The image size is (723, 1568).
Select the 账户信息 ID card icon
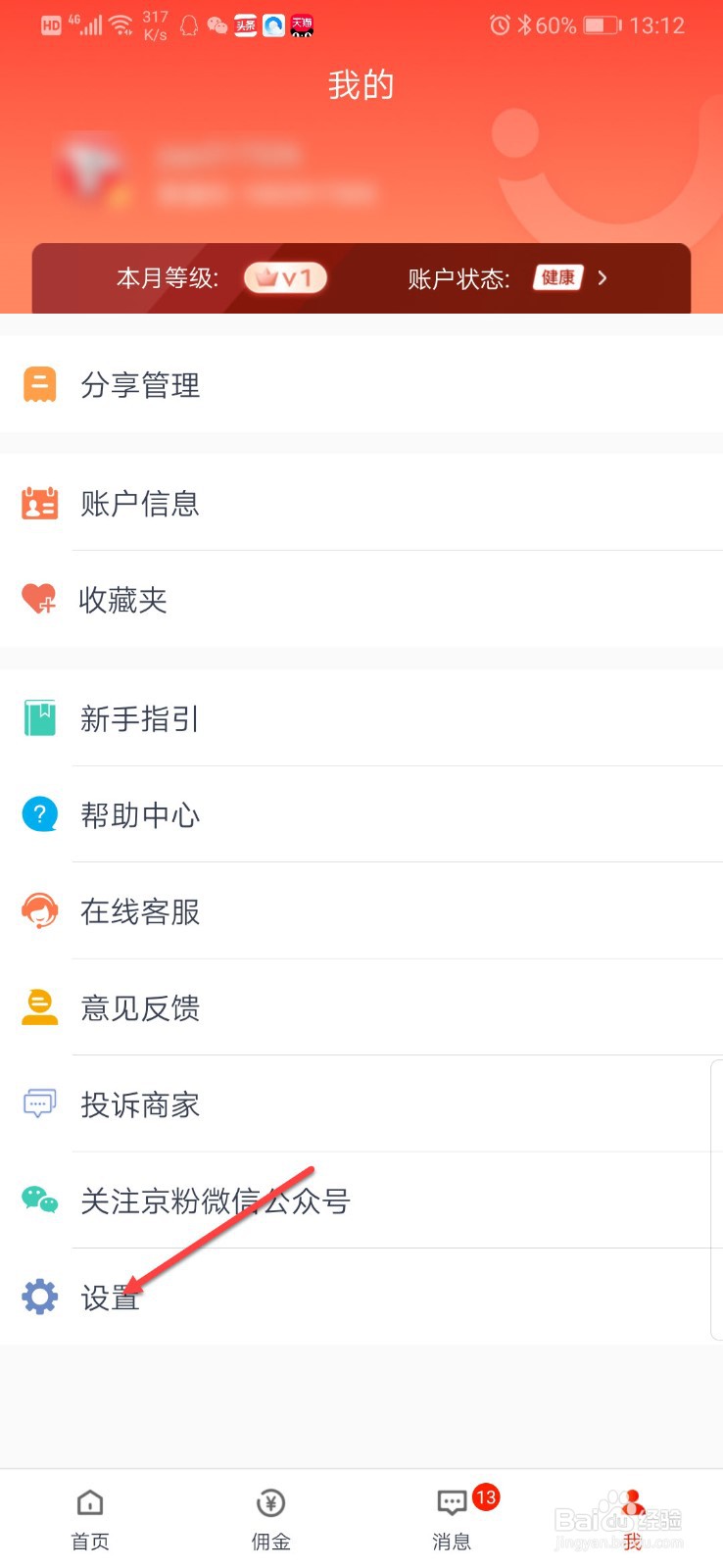tap(39, 503)
